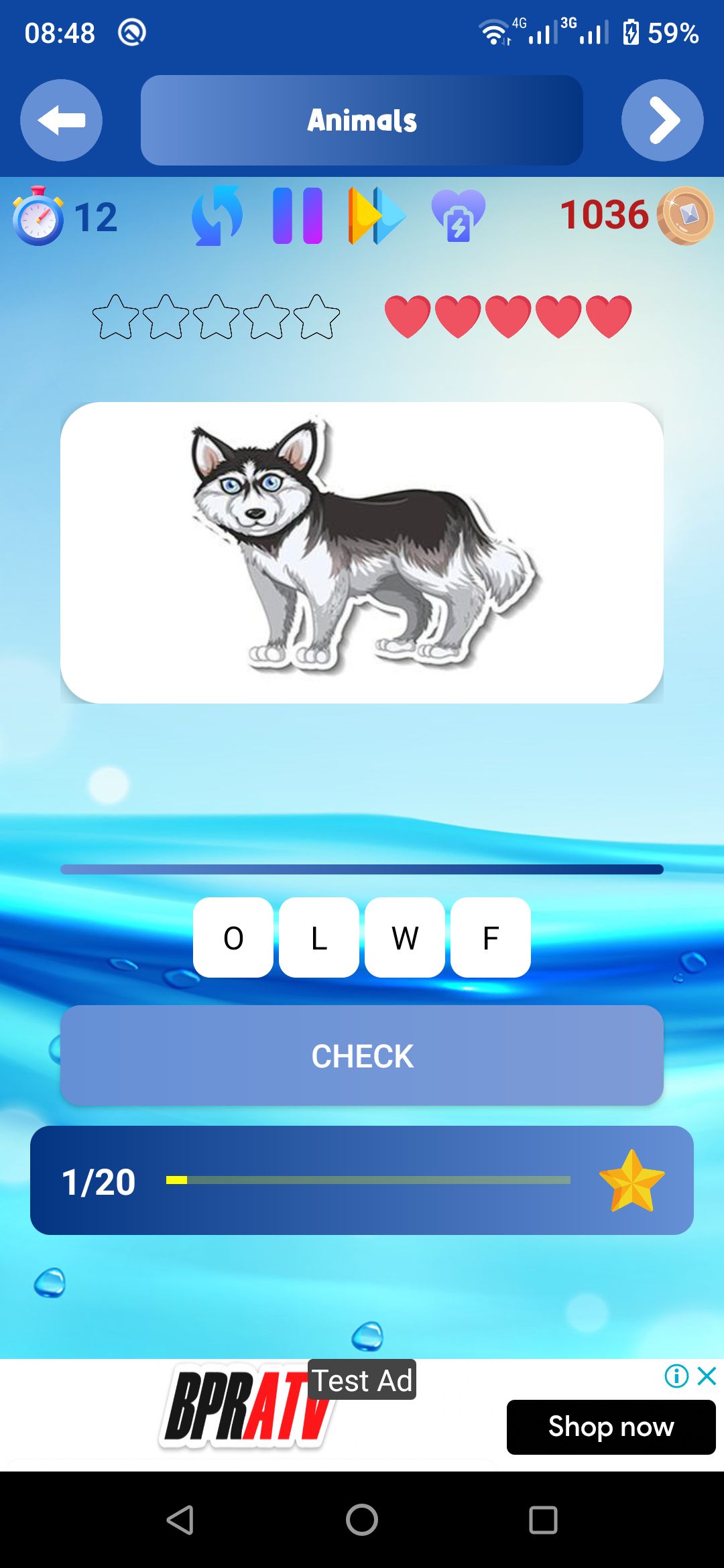Select the letter W tile

(405, 937)
